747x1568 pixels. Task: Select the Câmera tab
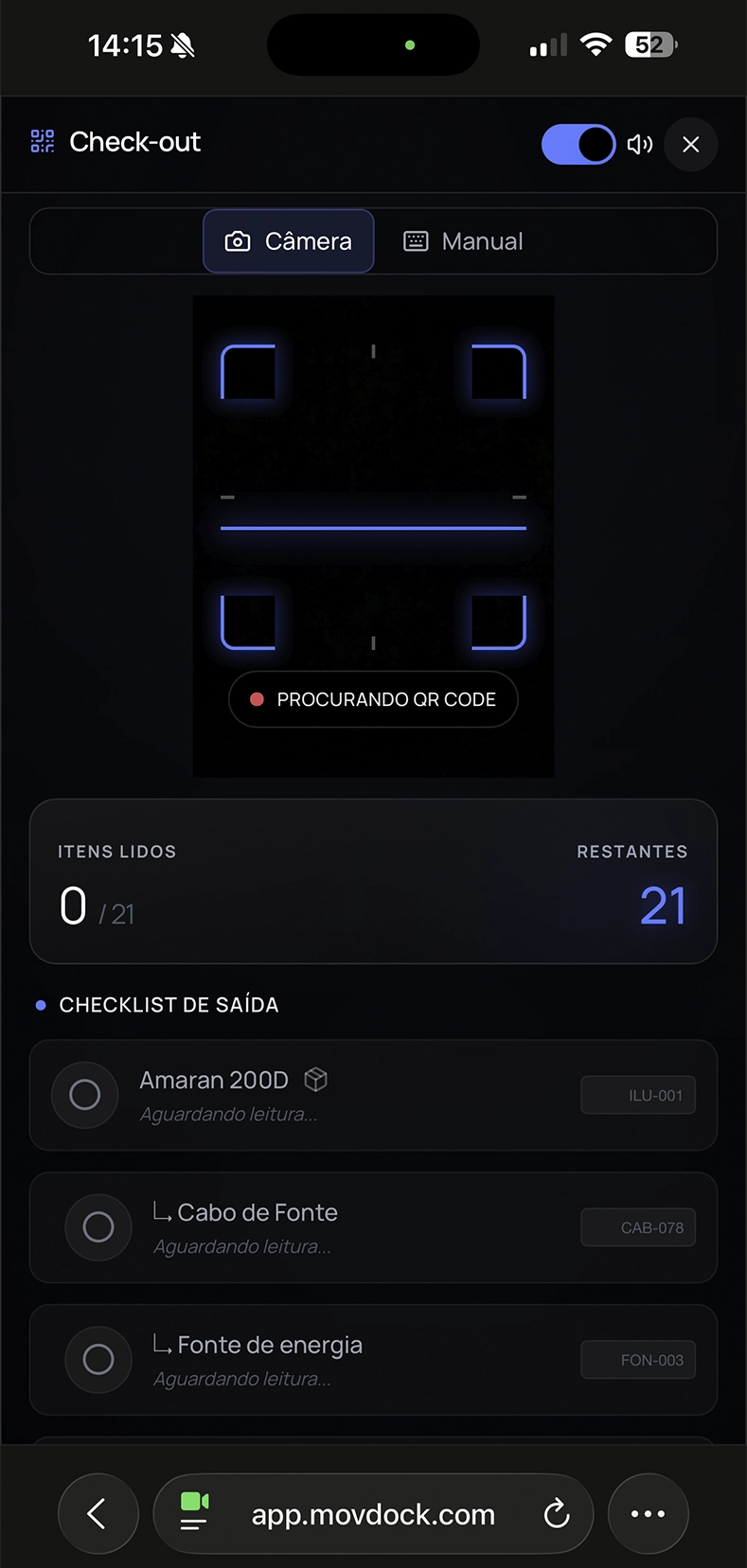(x=289, y=241)
